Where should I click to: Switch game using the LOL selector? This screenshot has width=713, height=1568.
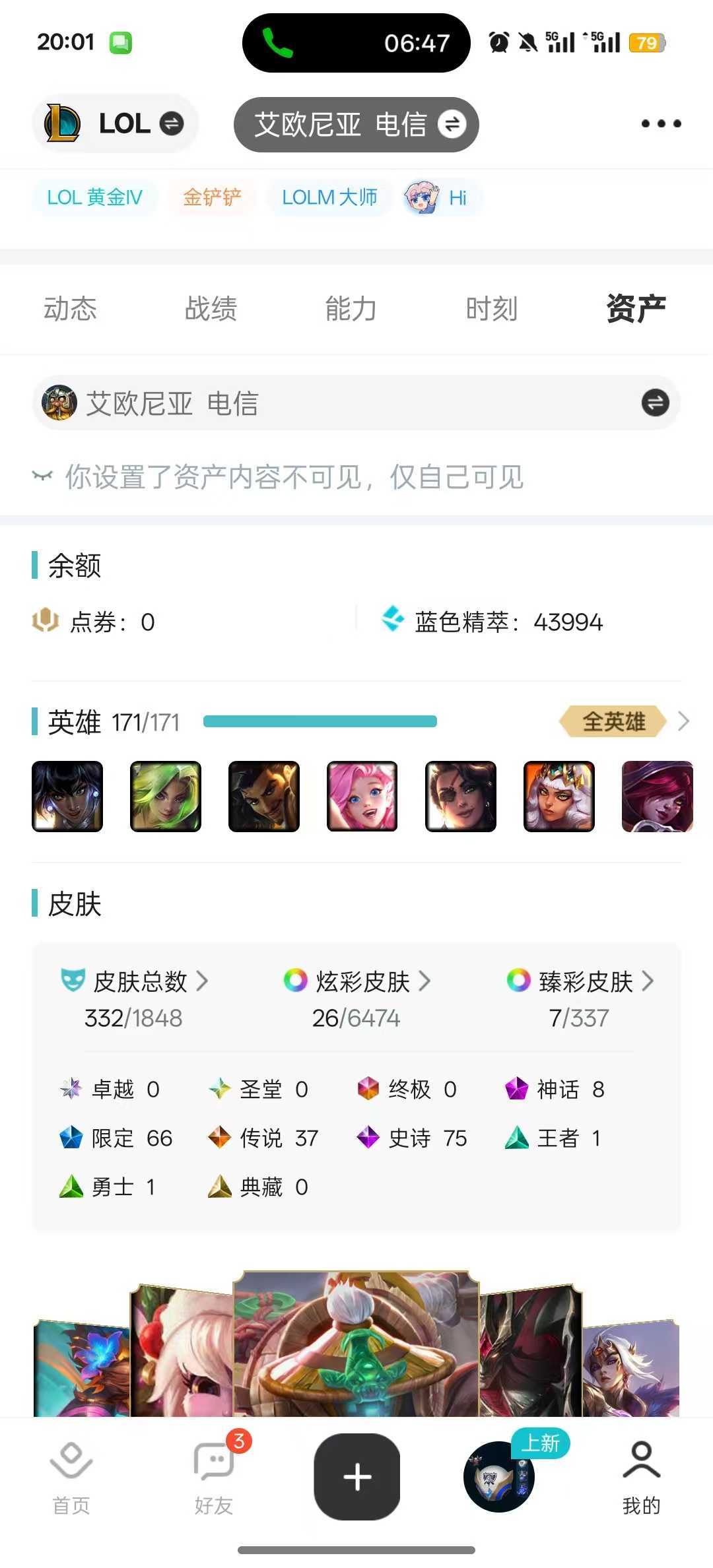[114, 123]
